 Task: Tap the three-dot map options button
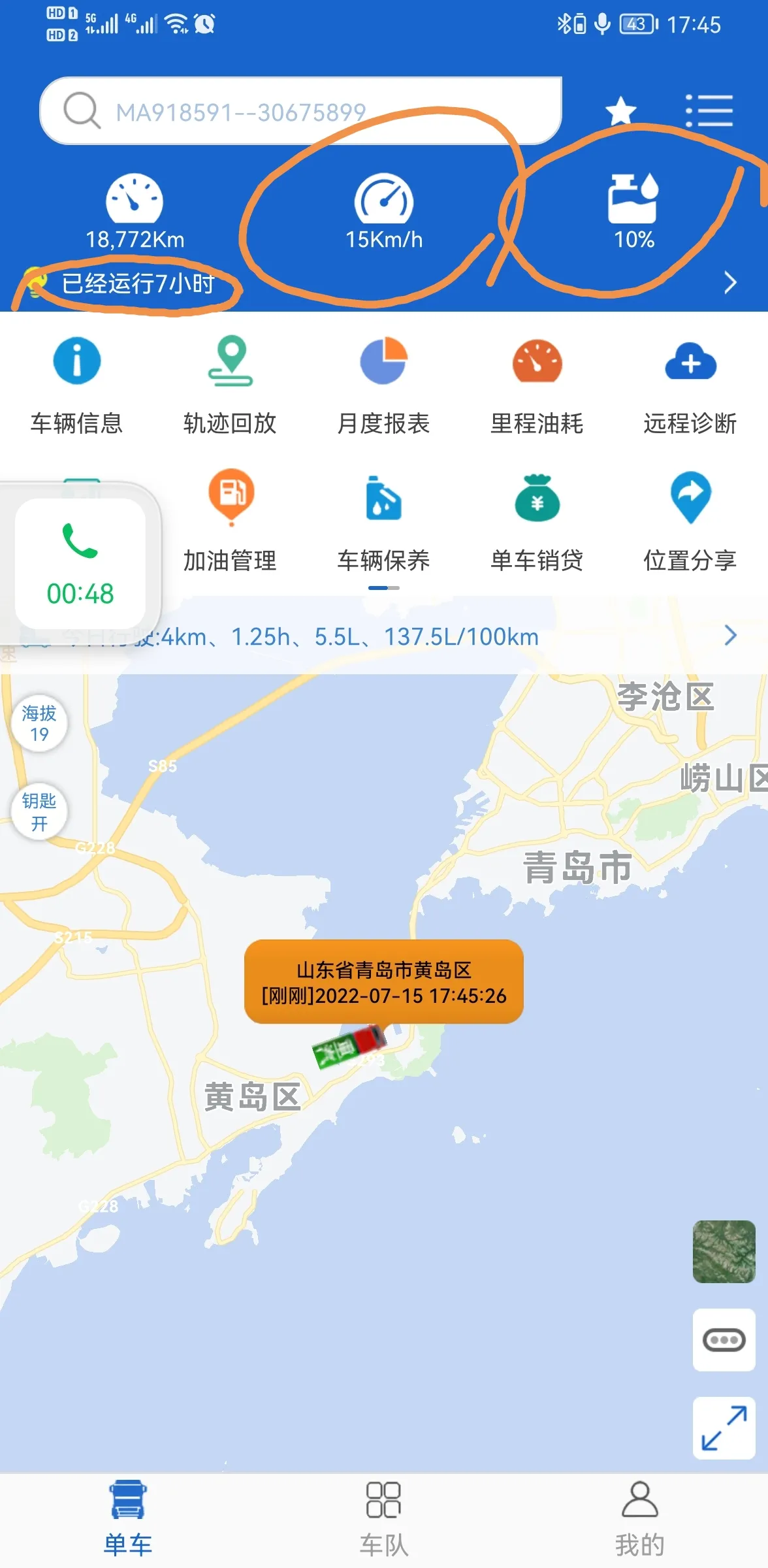(724, 1340)
